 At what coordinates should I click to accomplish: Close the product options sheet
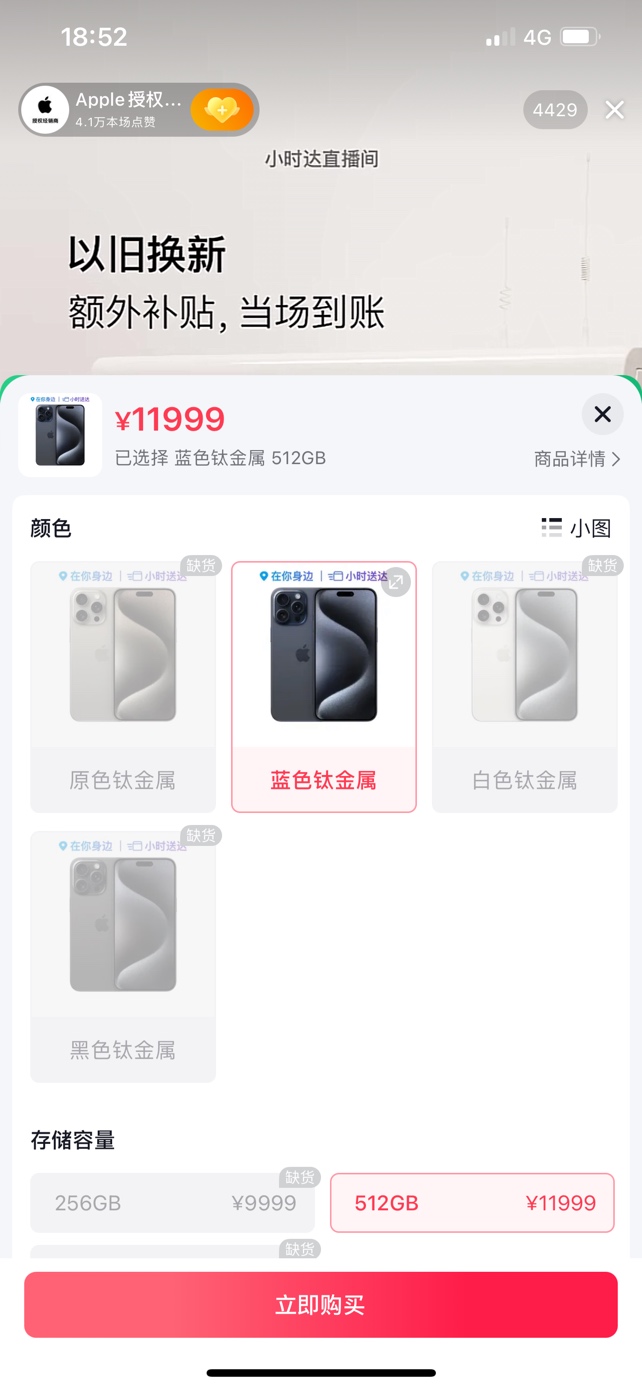point(602,414)
